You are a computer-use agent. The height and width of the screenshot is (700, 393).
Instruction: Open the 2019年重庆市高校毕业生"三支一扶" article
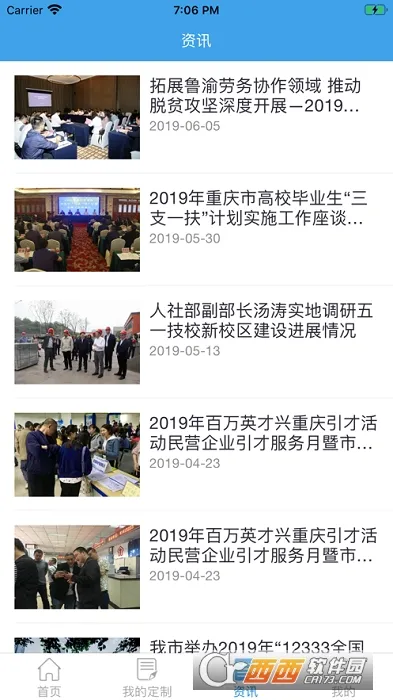196,229
